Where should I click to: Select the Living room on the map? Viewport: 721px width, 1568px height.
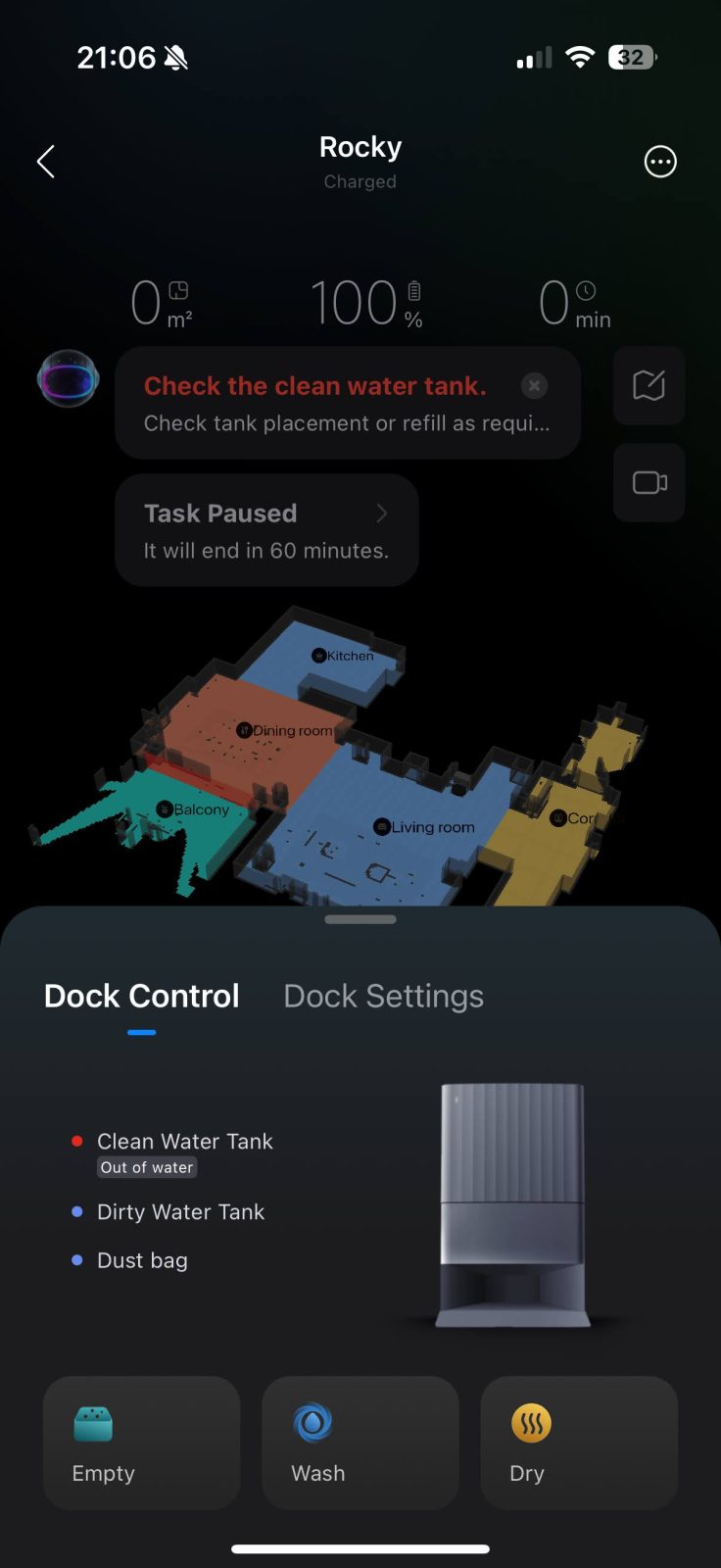coord(424,827)
